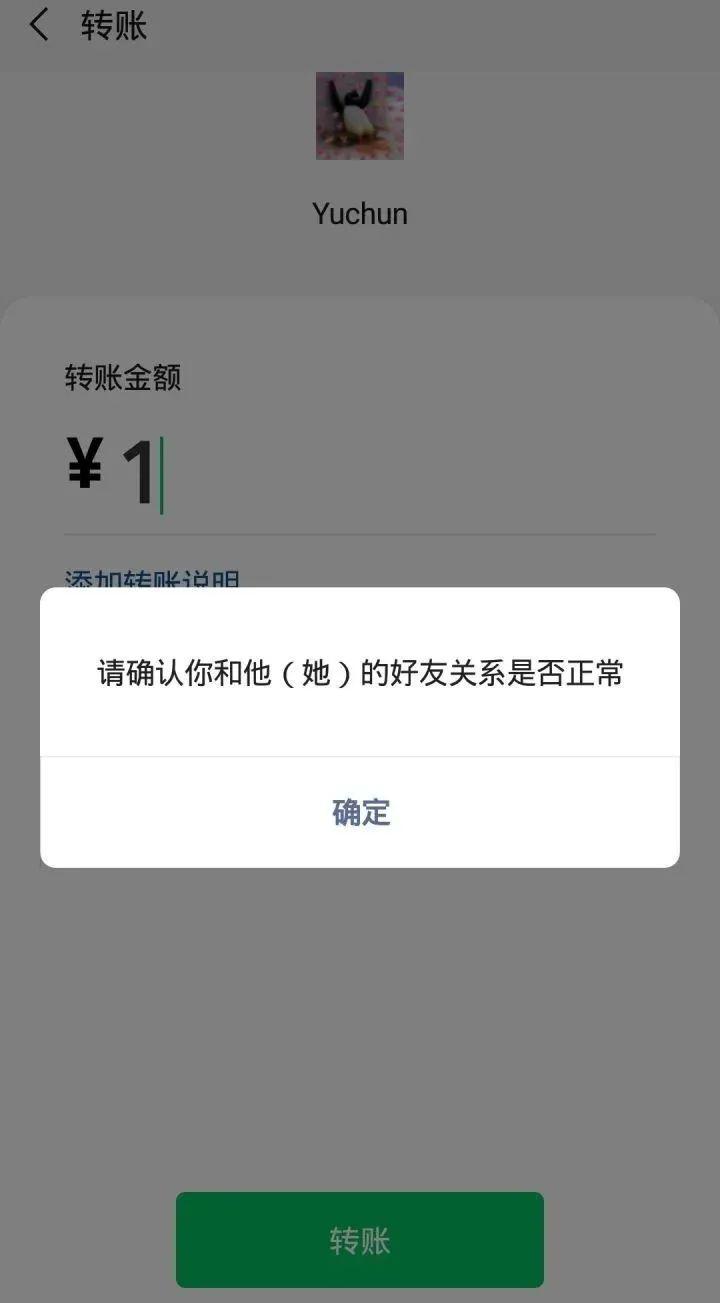Tap the green 转账 button
This screenshot has width=720, height=1303.
click(x=360, y=1240)
